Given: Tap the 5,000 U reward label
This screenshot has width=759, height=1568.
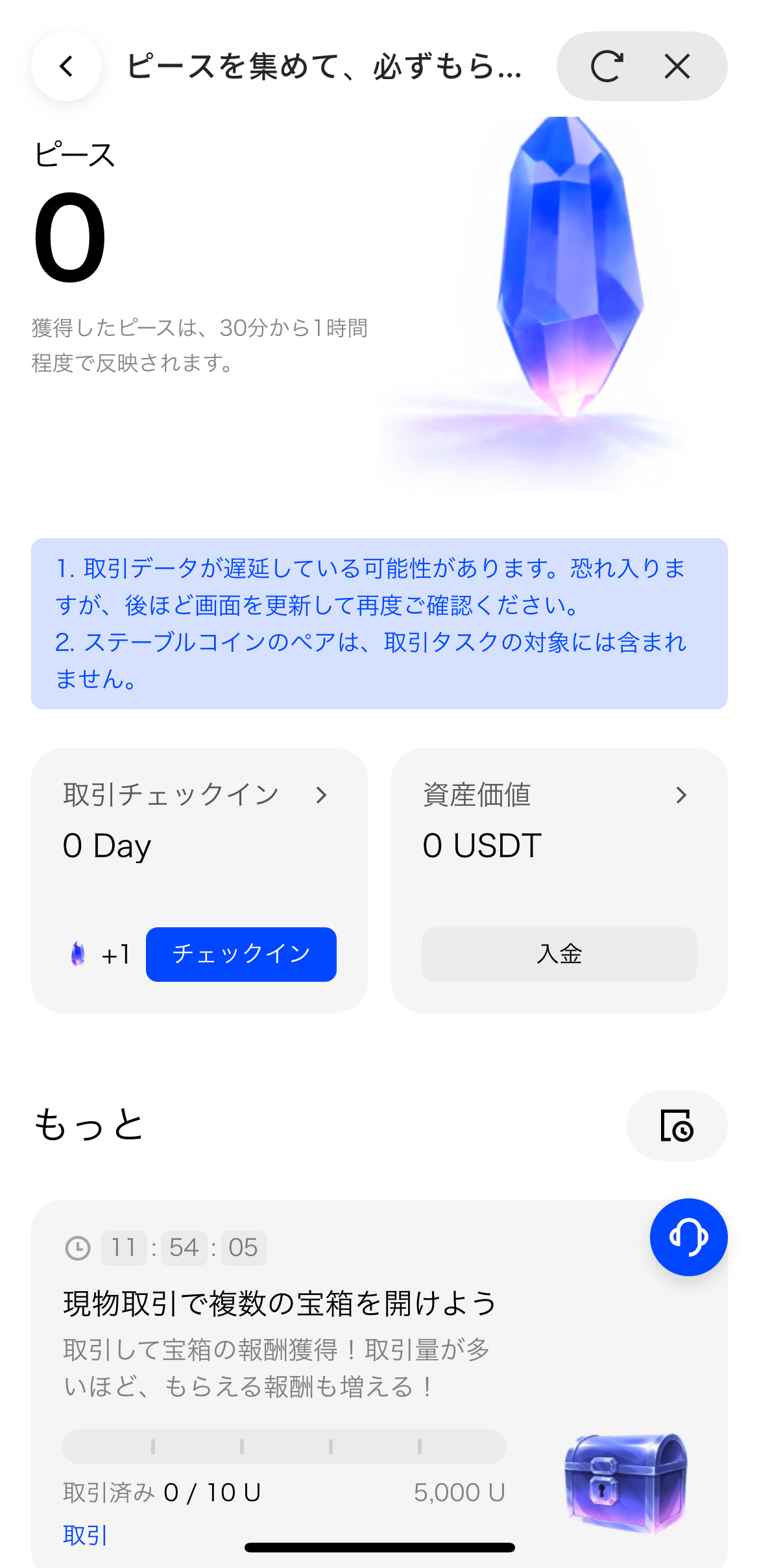Looking at the screenshot, I should pyautogui.click(x=459, y=1491).
